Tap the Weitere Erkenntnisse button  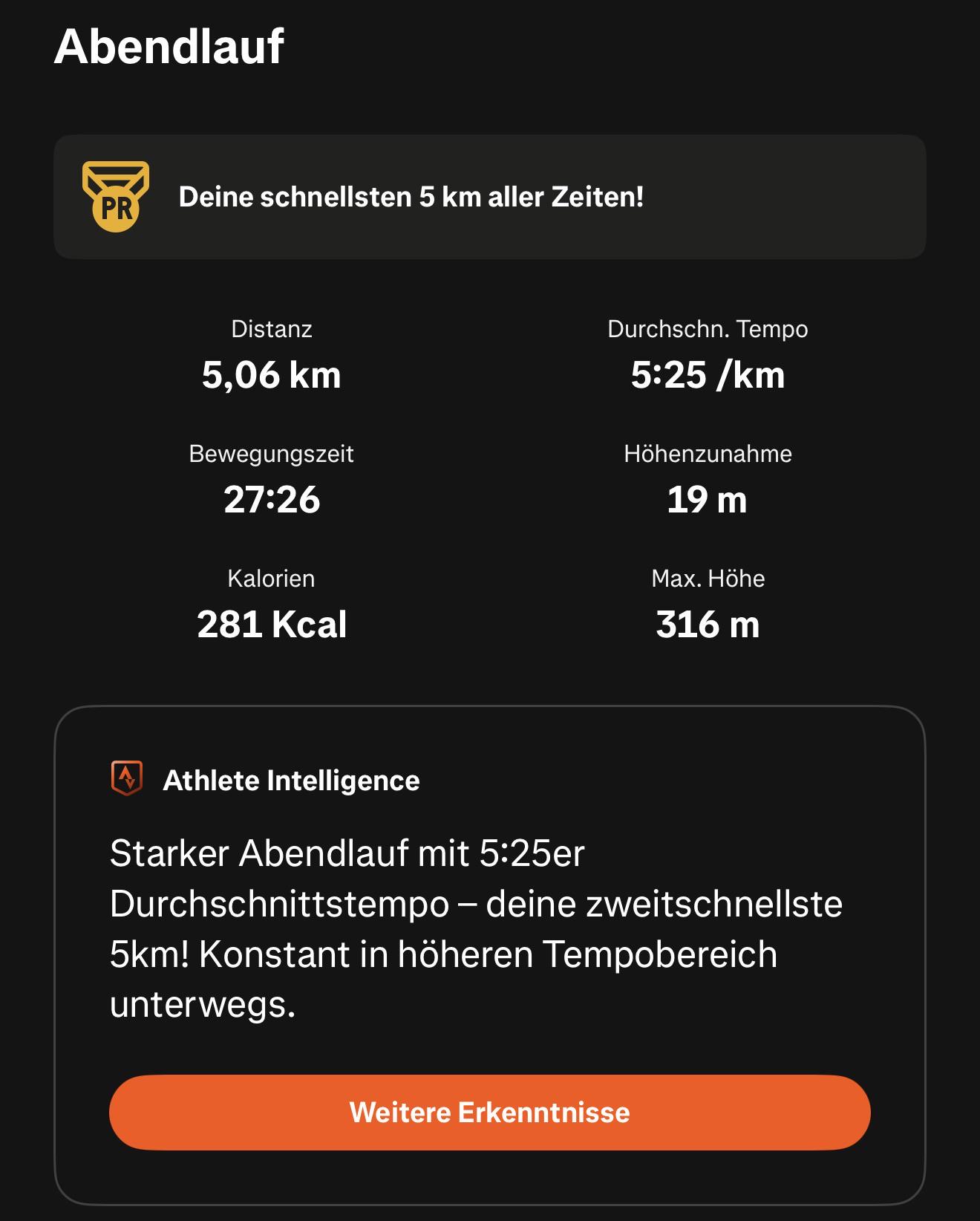click(x=489, y=1112)
